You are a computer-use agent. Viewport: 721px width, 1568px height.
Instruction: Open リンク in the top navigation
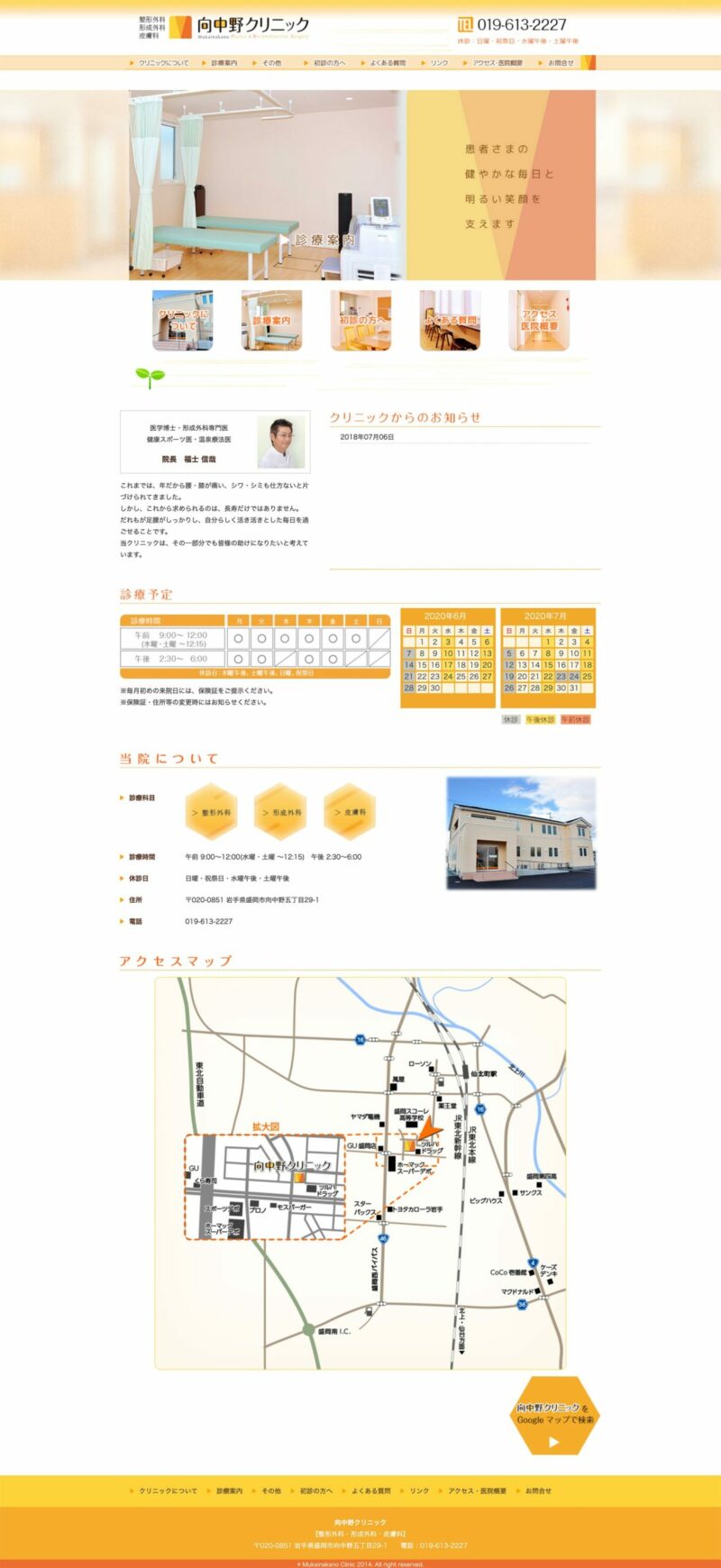[439, 63]
